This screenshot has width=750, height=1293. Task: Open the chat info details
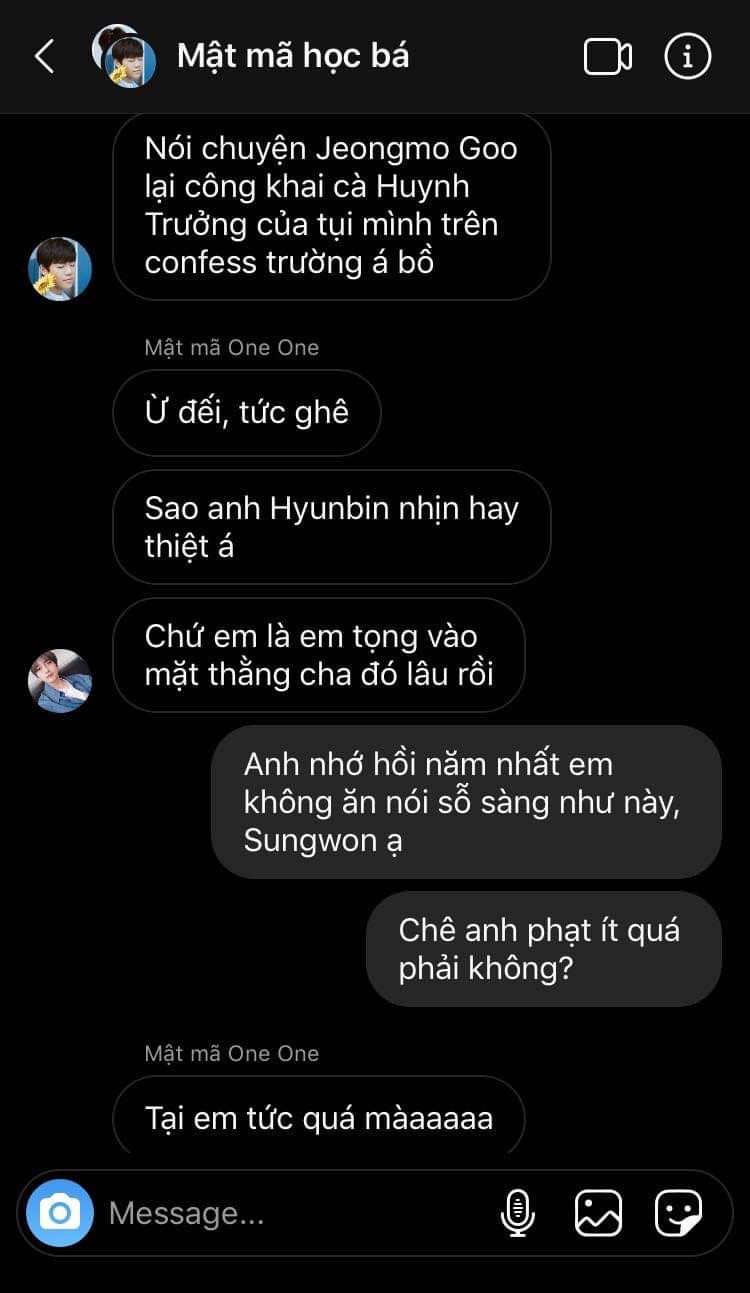687,57
